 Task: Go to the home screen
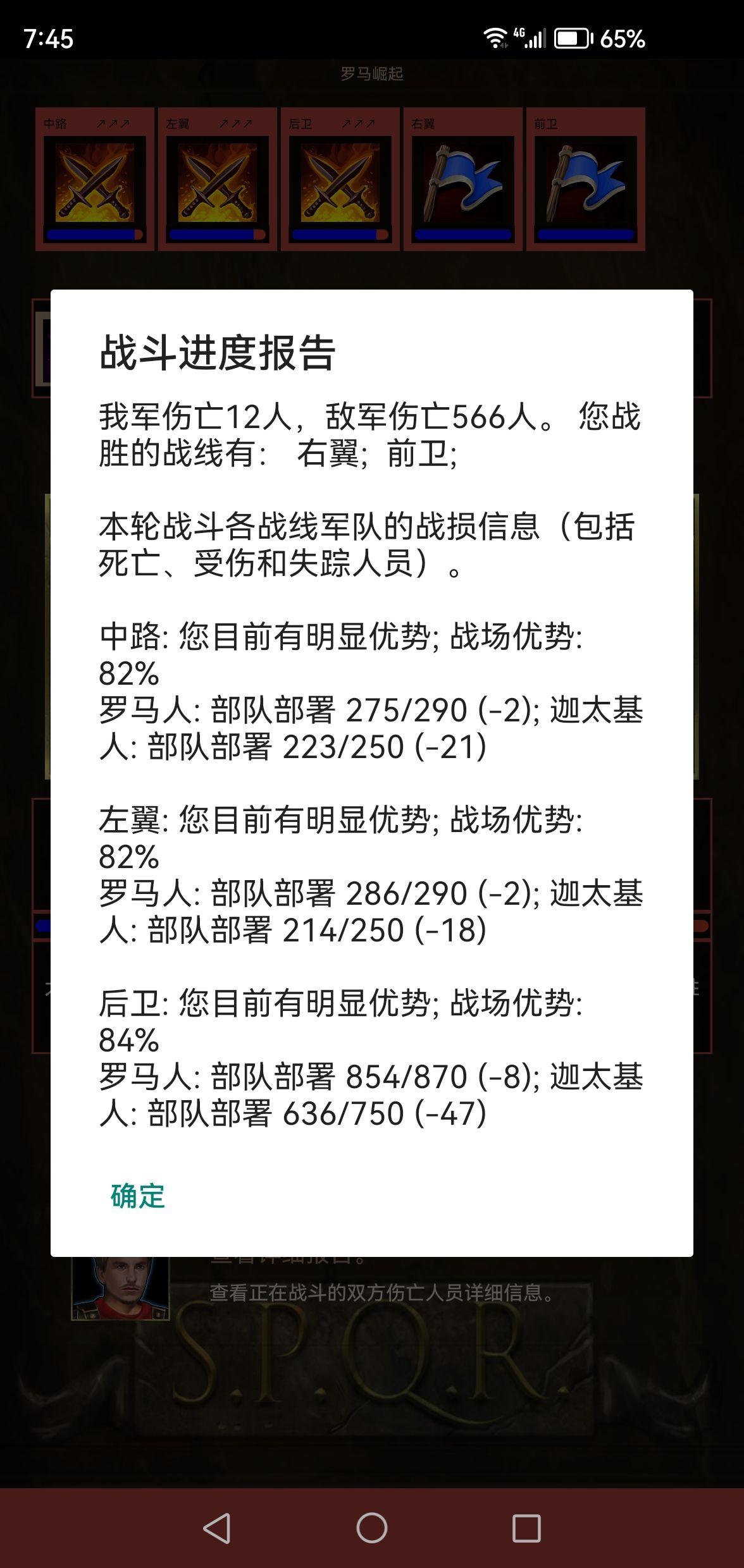click(372, 1528)
